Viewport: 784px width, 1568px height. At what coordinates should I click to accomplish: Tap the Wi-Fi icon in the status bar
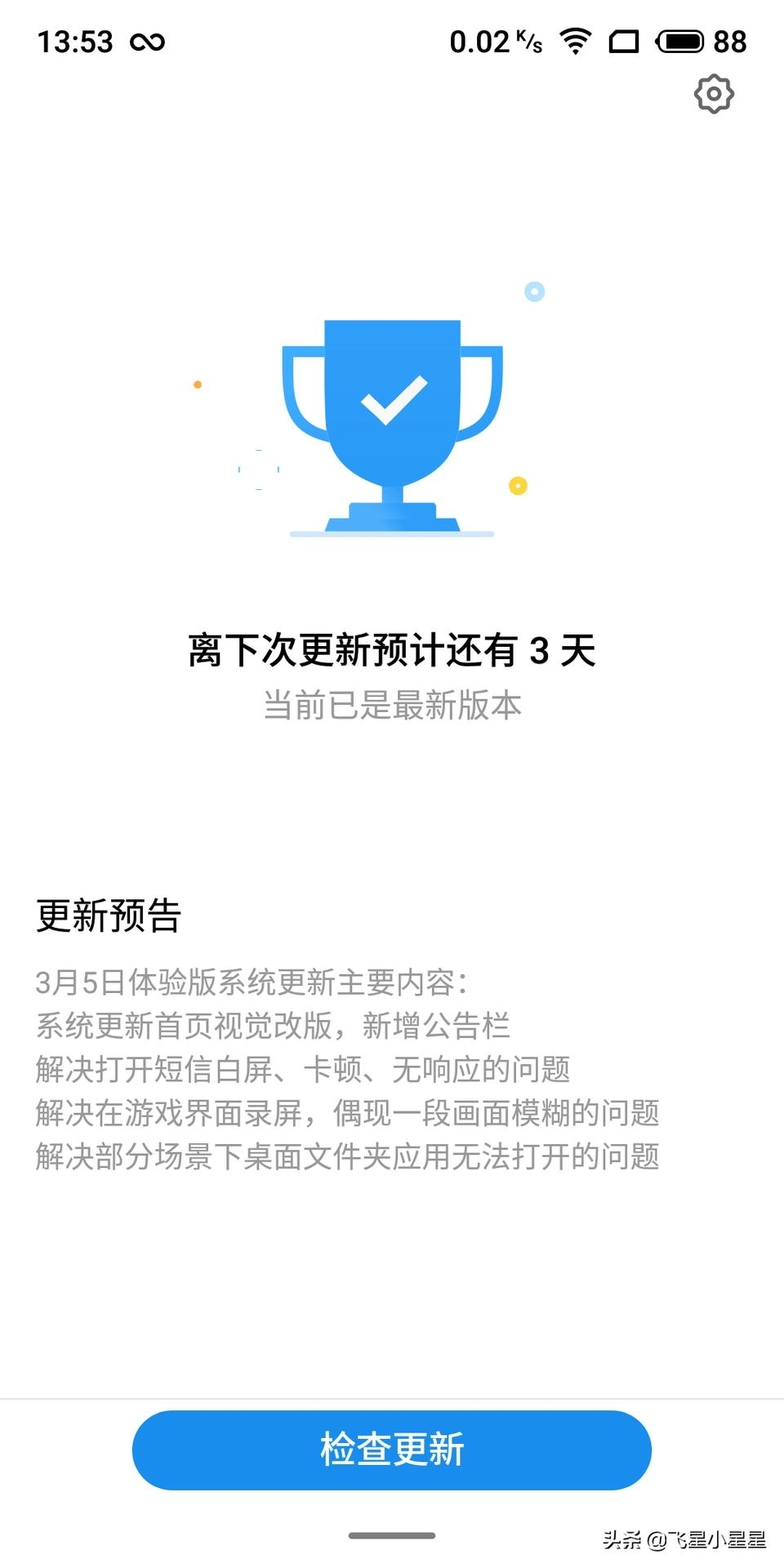pos(575,39)
